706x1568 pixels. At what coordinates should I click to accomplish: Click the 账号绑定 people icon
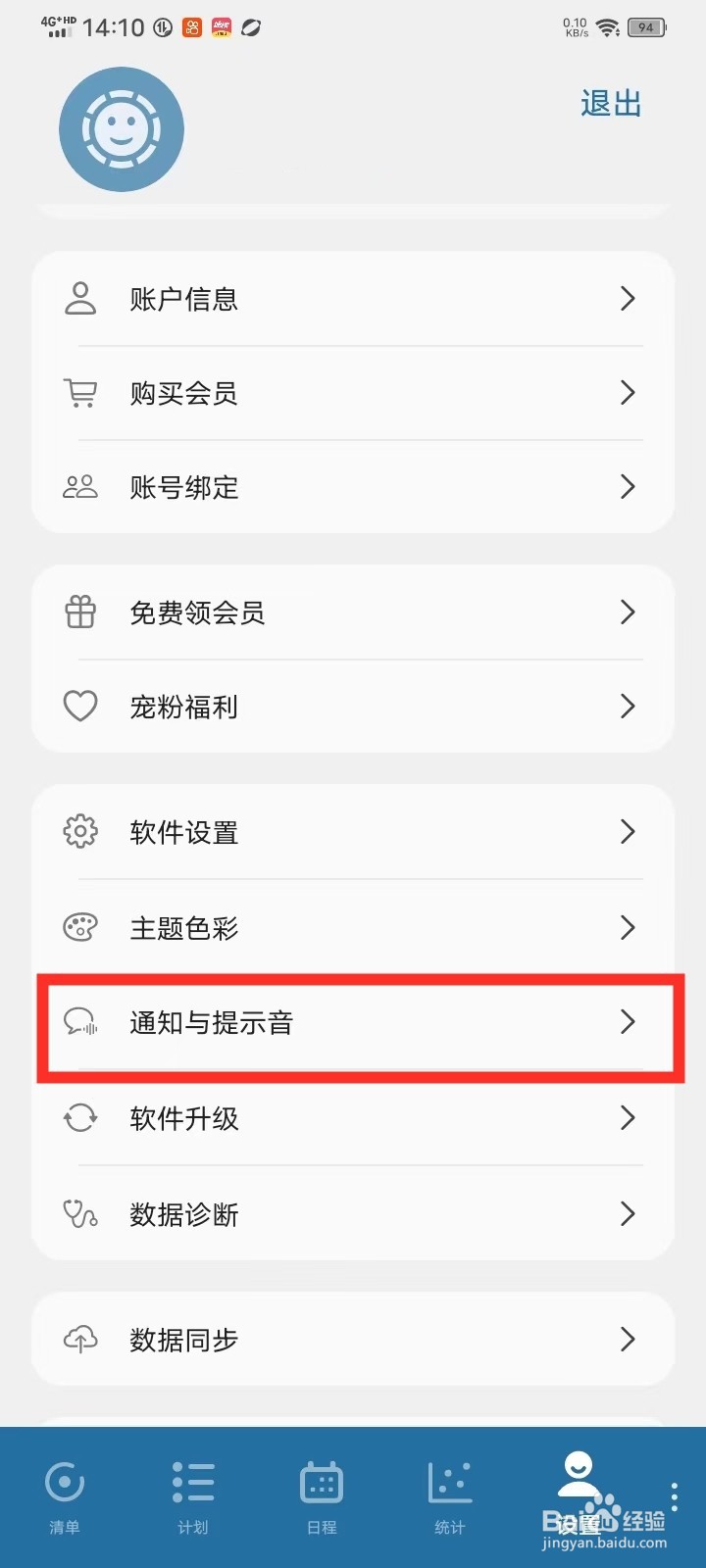pos(79,487)
